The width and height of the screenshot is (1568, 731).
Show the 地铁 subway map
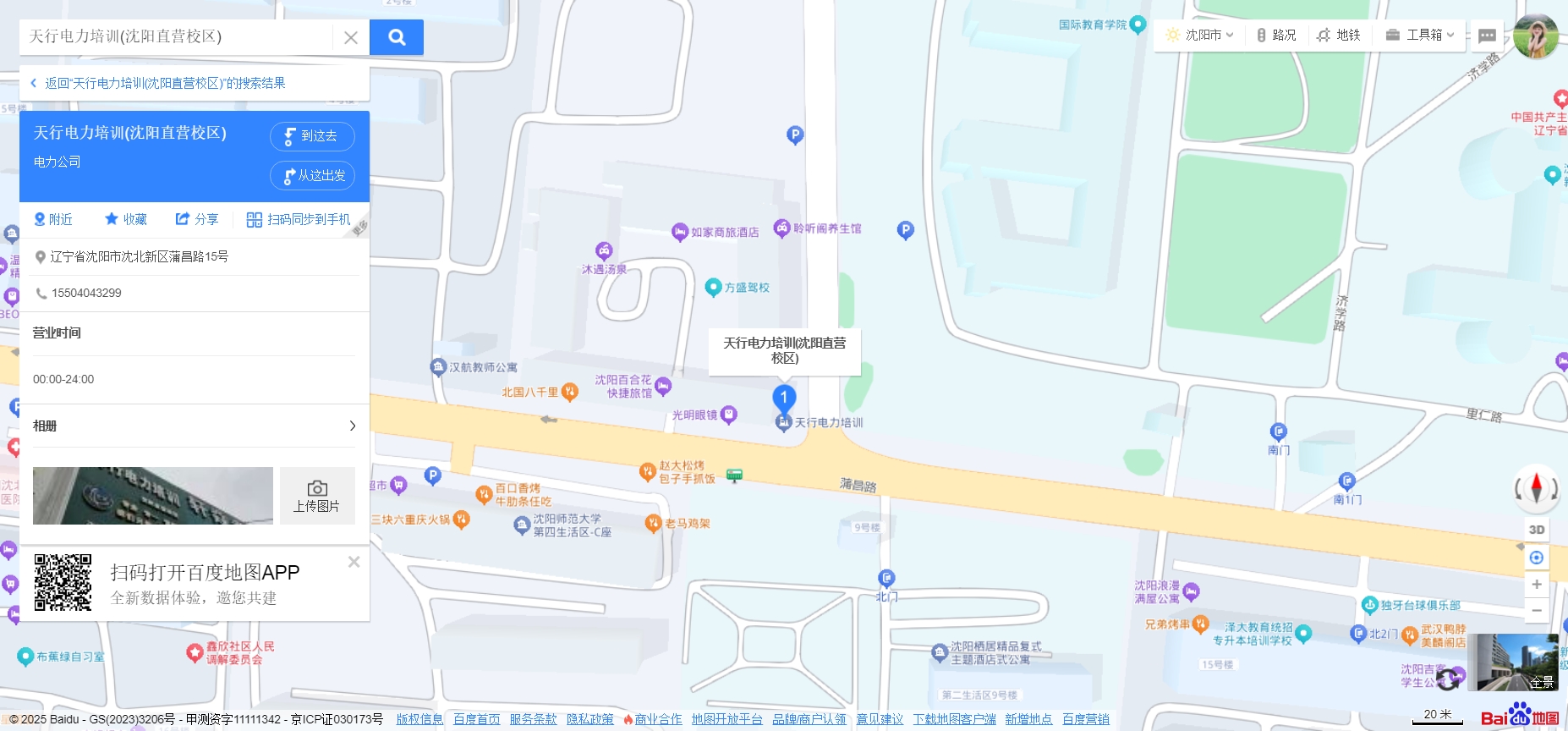click(x=1339, y=35)
